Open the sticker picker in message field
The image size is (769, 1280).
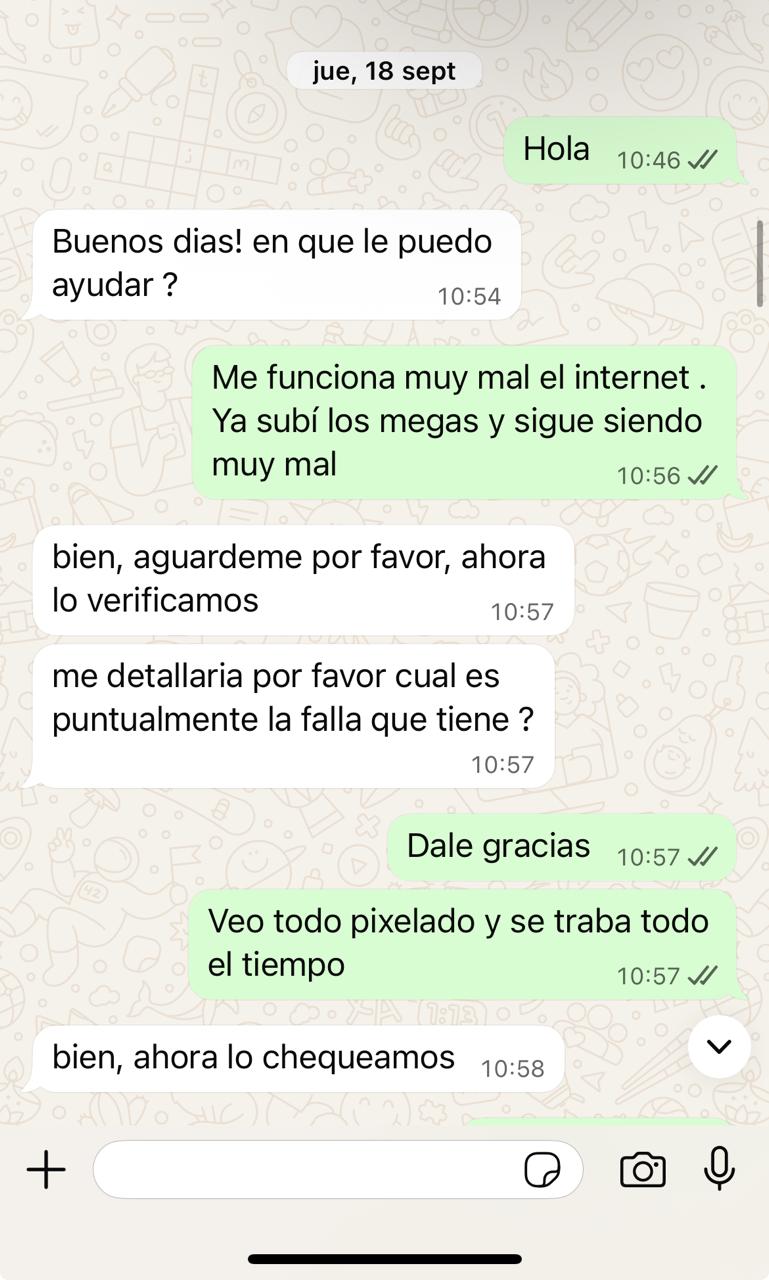[x=542, y=1169]
